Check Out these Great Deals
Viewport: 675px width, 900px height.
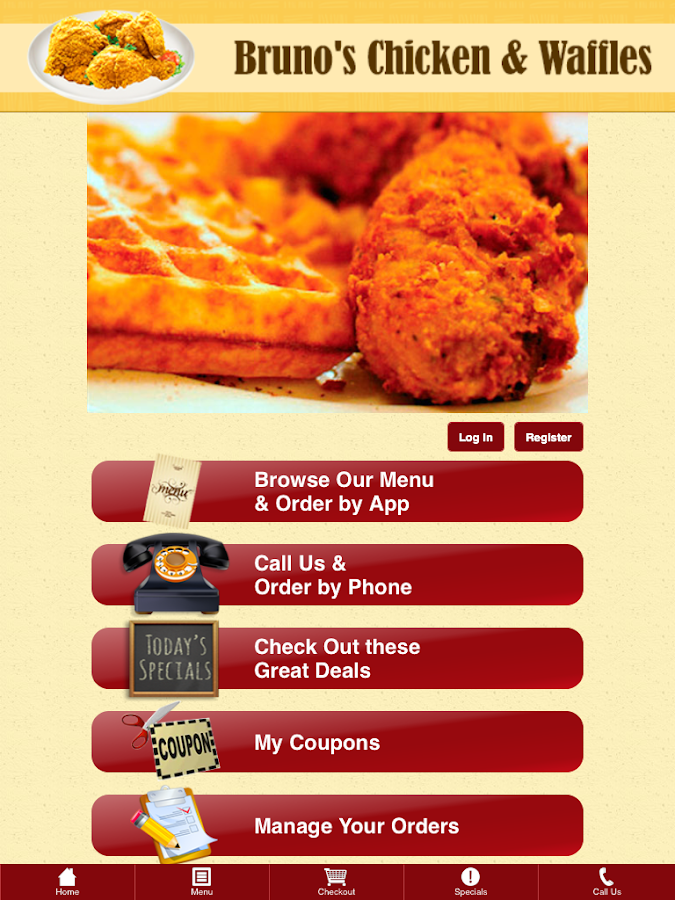tap(337, 659)
